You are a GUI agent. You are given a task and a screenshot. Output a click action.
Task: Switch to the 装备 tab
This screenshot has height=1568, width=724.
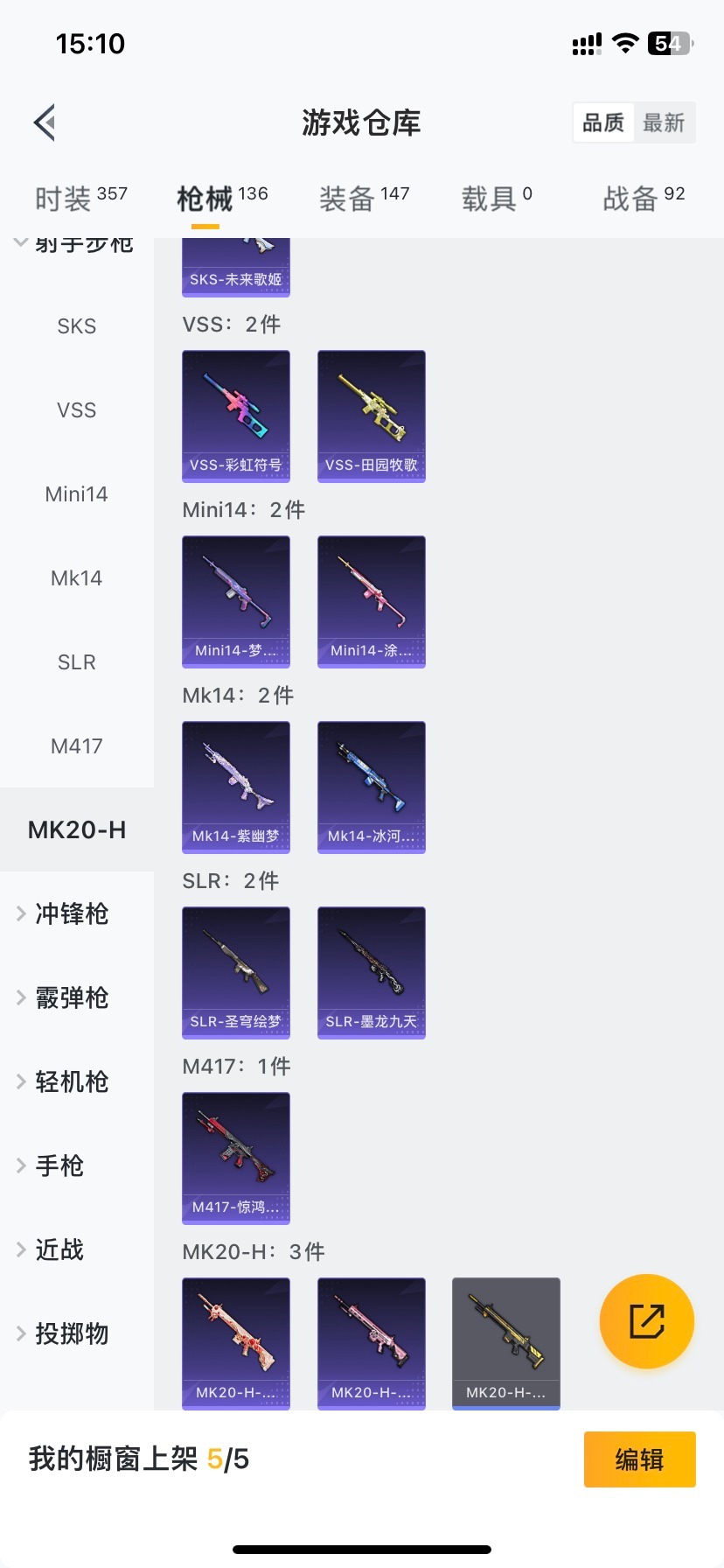(x=364, y=199)
